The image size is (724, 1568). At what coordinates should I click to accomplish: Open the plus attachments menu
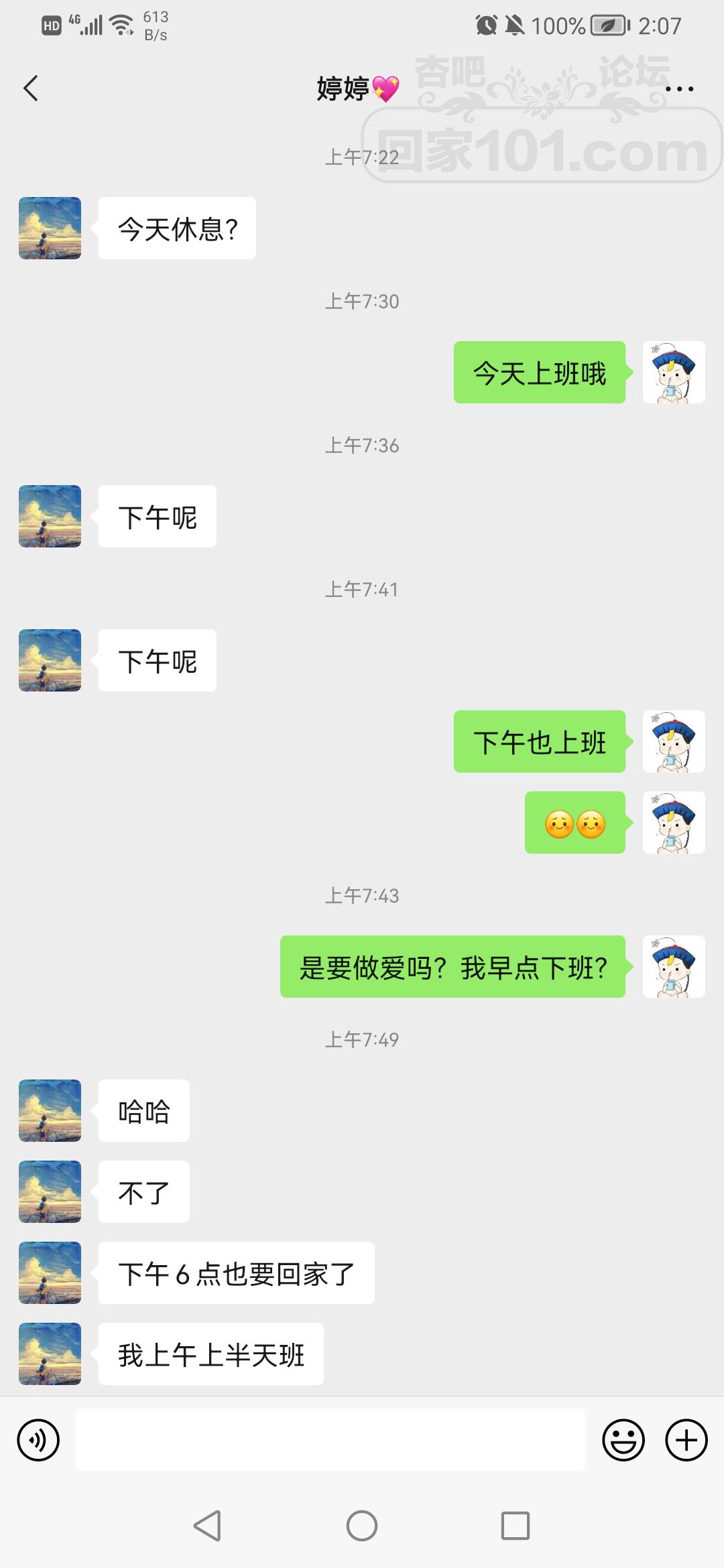point(686,1440)
